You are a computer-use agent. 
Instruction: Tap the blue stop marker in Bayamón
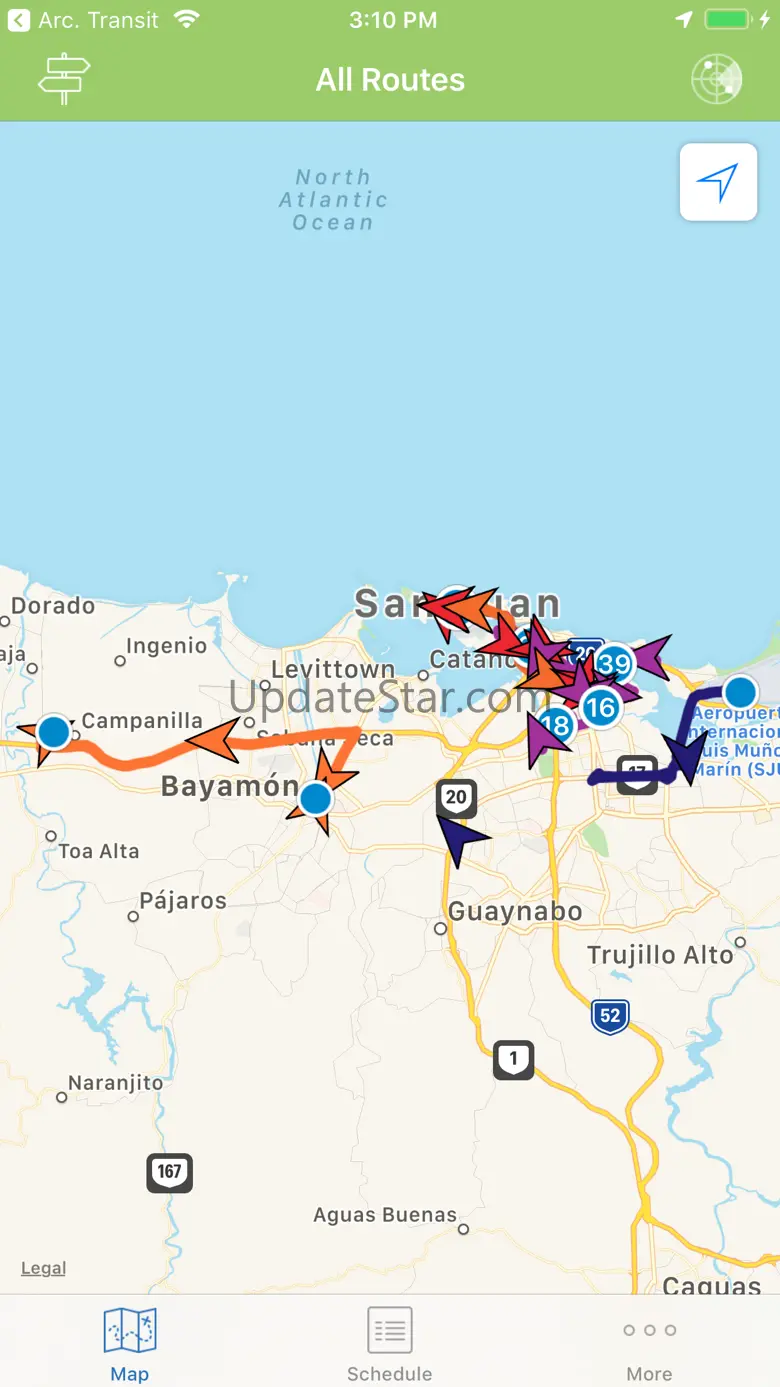coord(316,799)
